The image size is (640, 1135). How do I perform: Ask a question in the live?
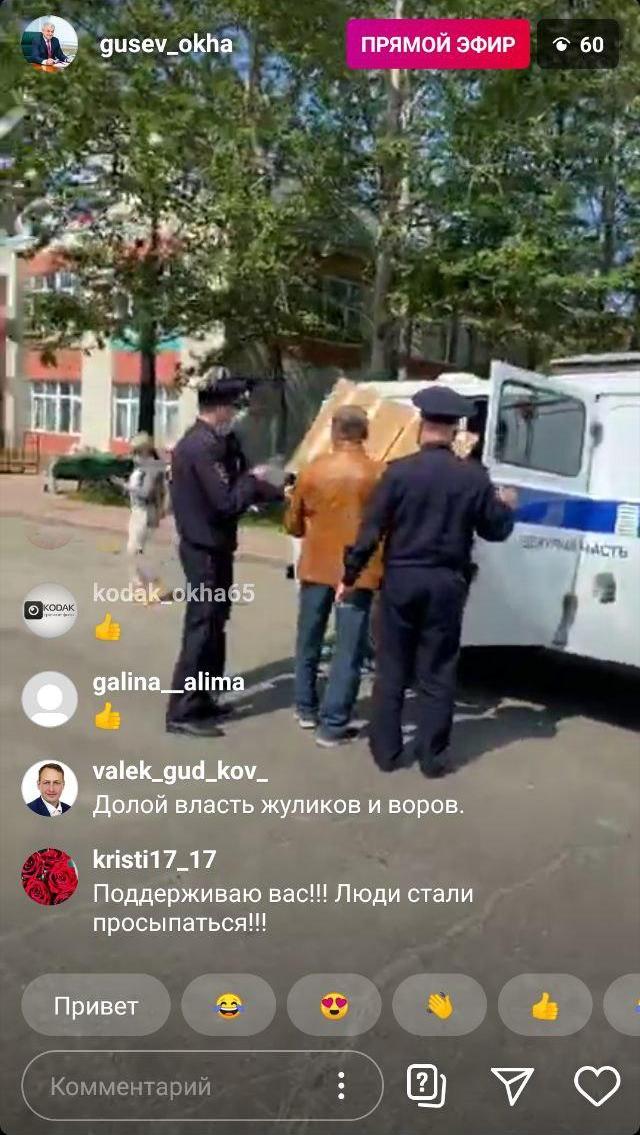[x=427, y=1085]
